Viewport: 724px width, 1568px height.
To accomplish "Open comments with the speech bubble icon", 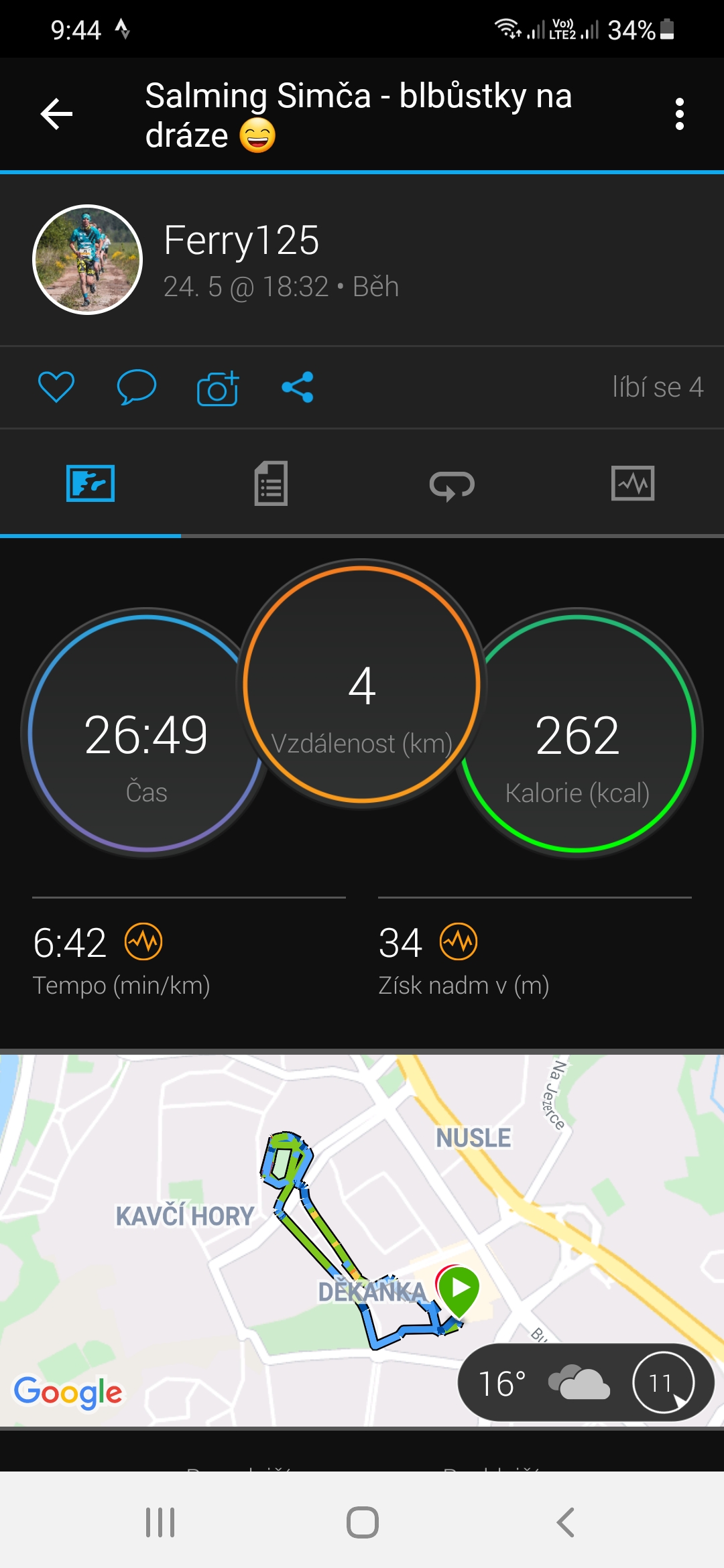I will pyautogui.click(x=137, y=387).
